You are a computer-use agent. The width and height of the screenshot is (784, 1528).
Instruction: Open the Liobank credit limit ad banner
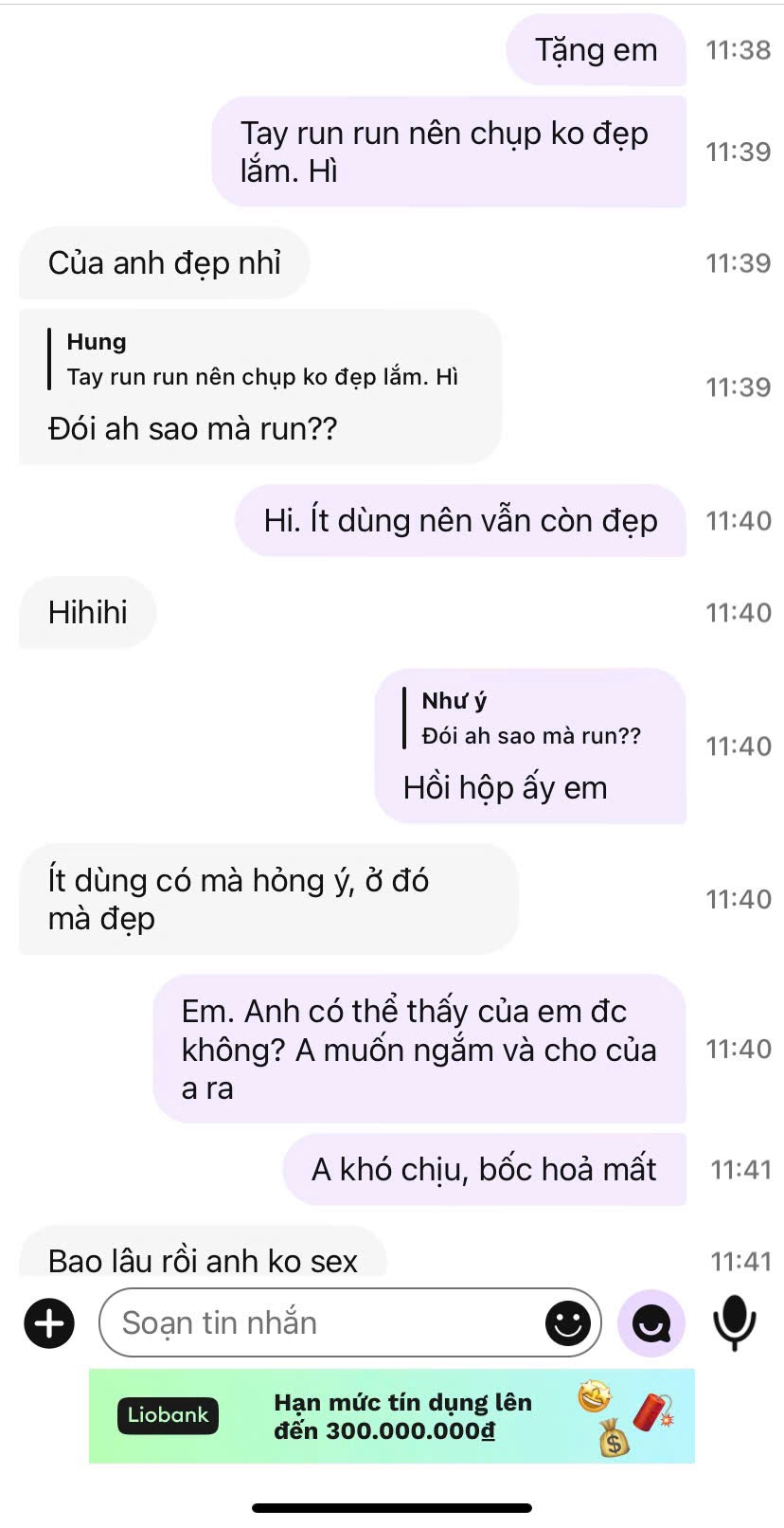(x=392, y=1415)
